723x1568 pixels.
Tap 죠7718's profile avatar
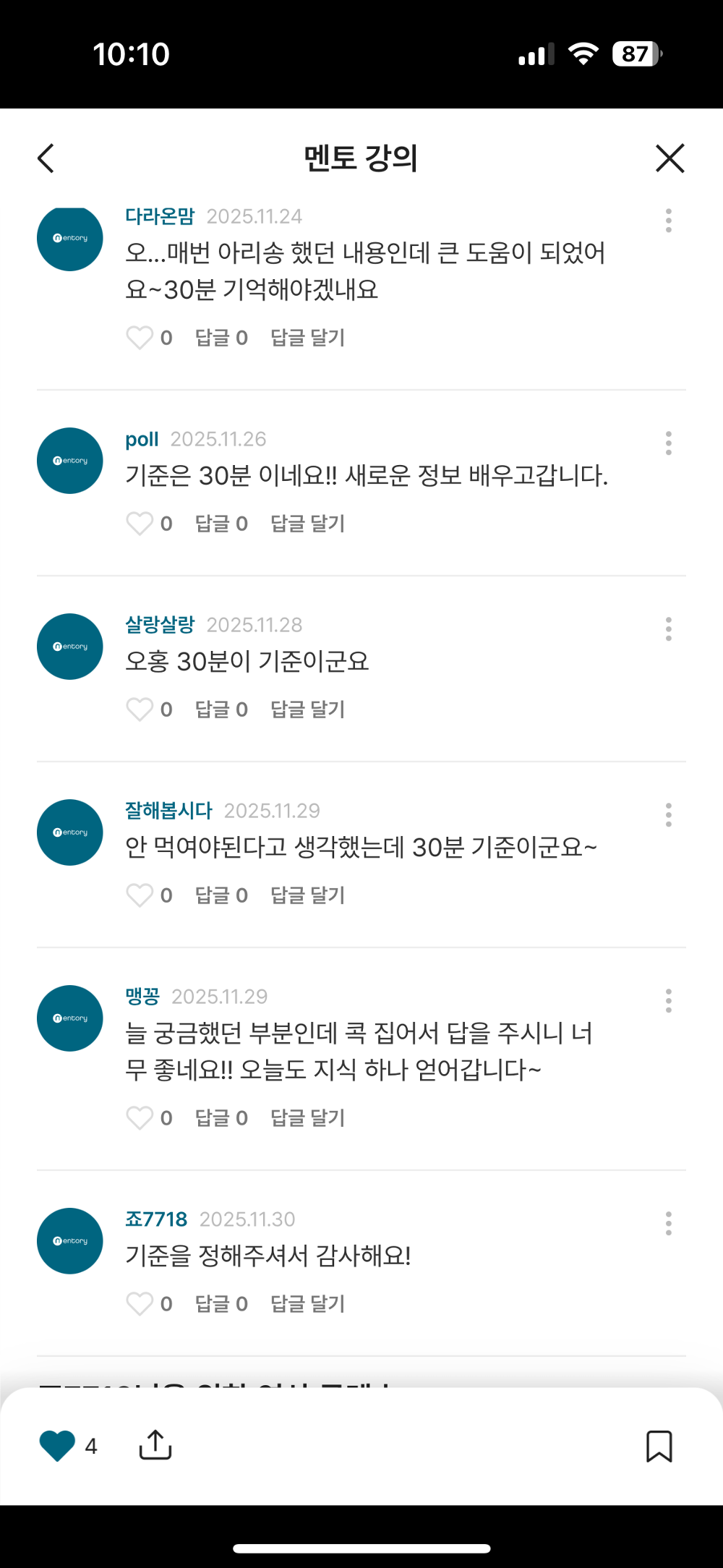pyautogui.click(x=69, y=1241)
